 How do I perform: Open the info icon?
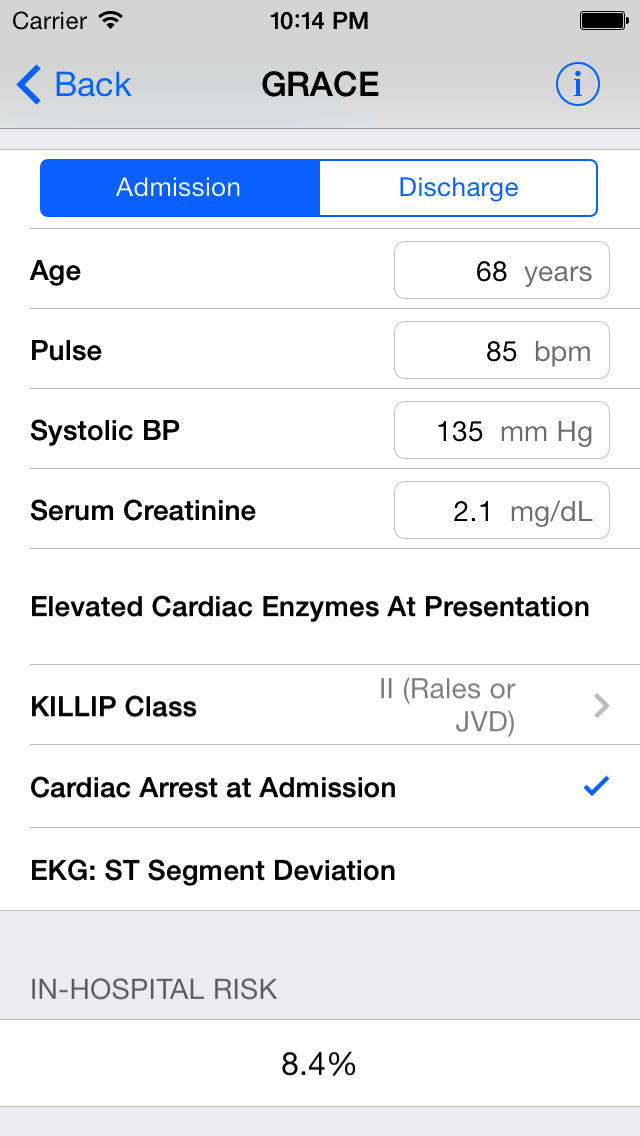pos(578,85)
